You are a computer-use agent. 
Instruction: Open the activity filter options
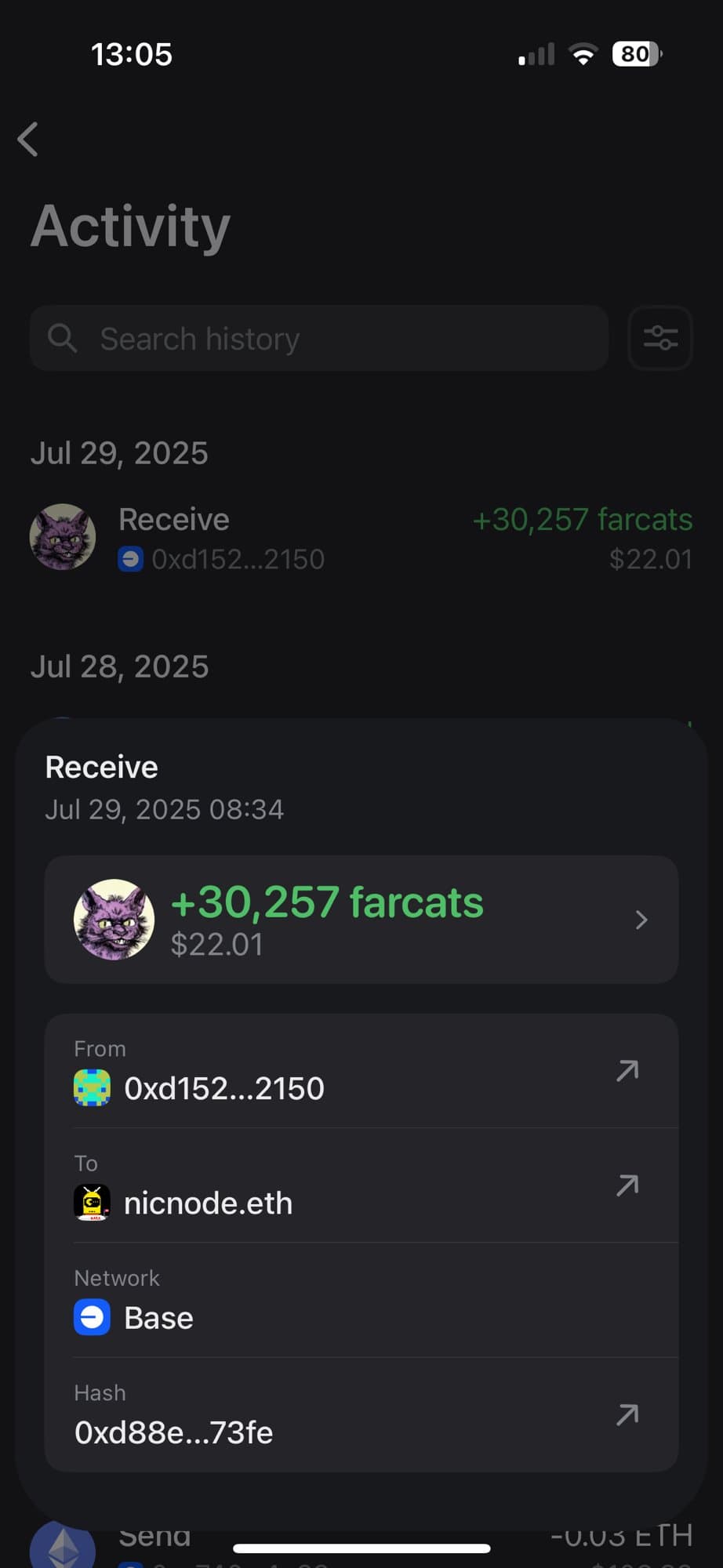(x=660, y=338)
